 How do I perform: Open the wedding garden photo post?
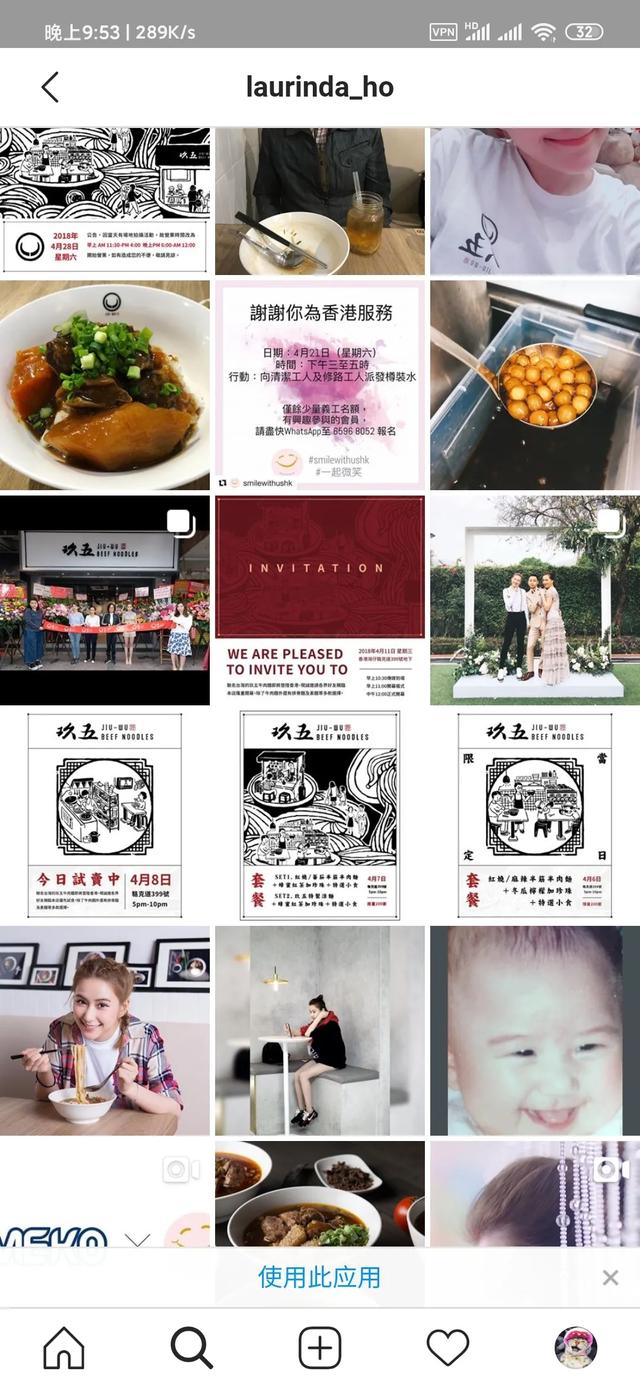(x=535, y=600)
